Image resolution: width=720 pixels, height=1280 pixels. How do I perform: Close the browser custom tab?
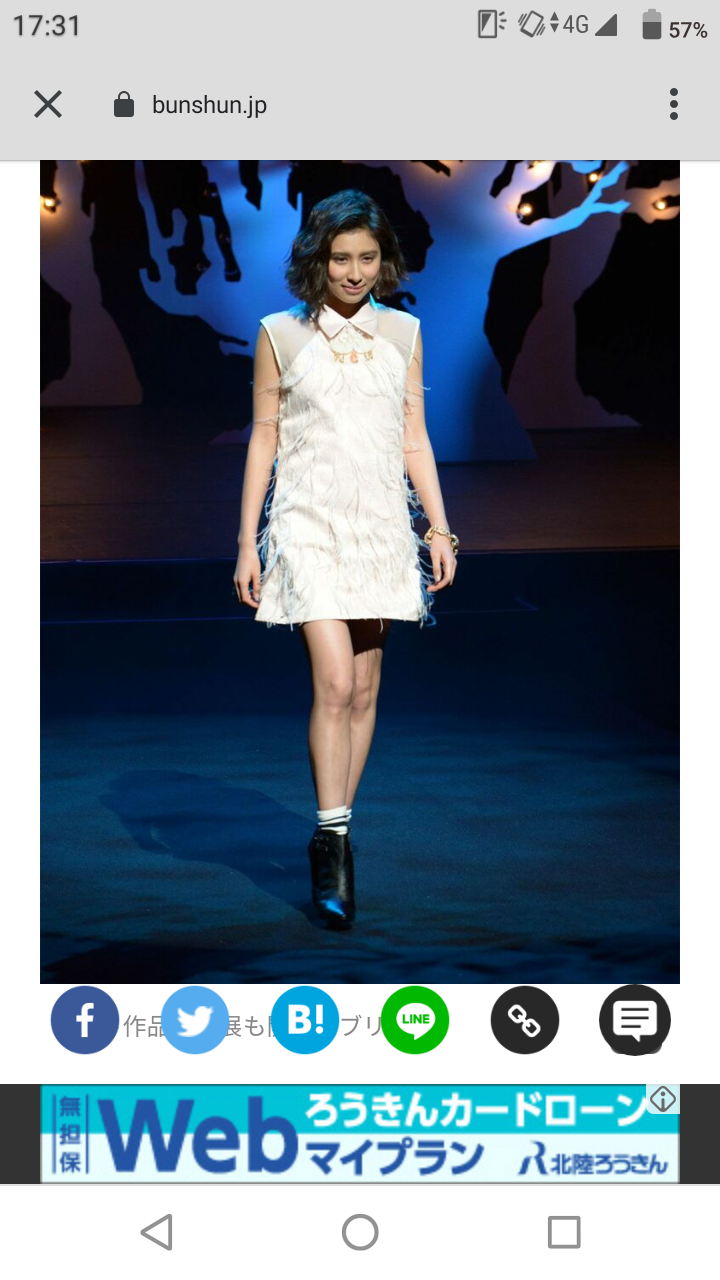tap(48, 104)
